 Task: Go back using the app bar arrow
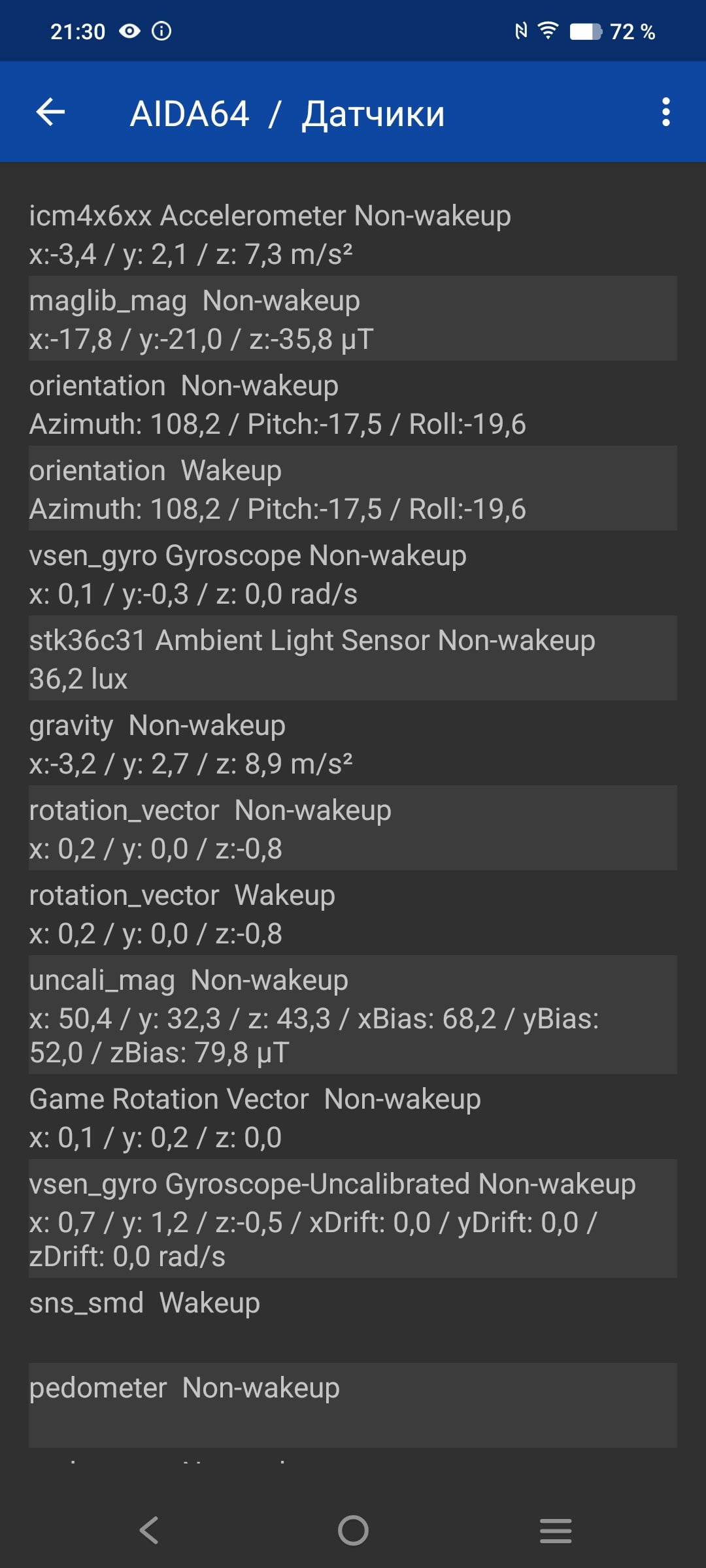coord(50,112)
